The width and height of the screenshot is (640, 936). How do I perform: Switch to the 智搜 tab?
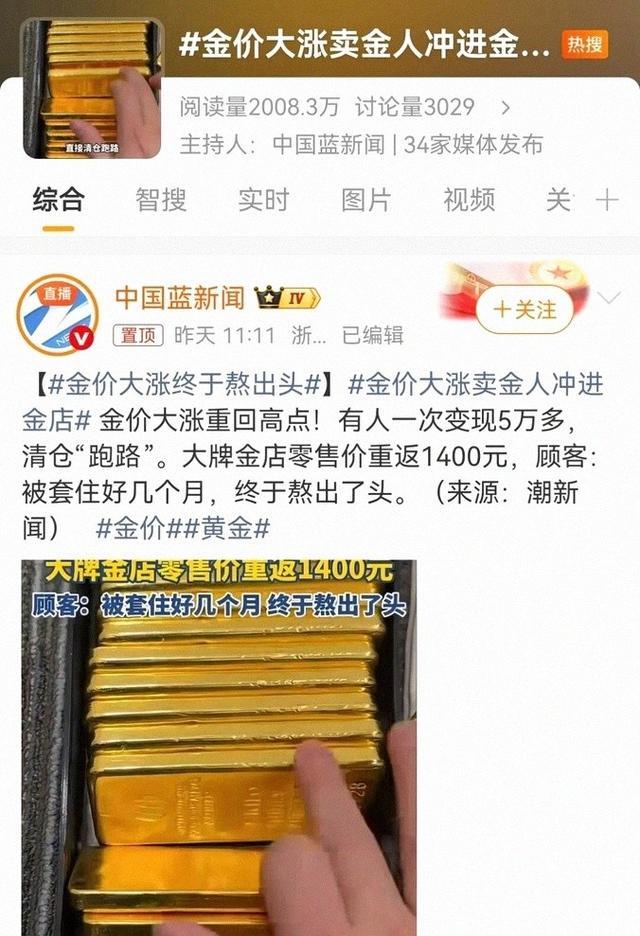tap(161, 199)
